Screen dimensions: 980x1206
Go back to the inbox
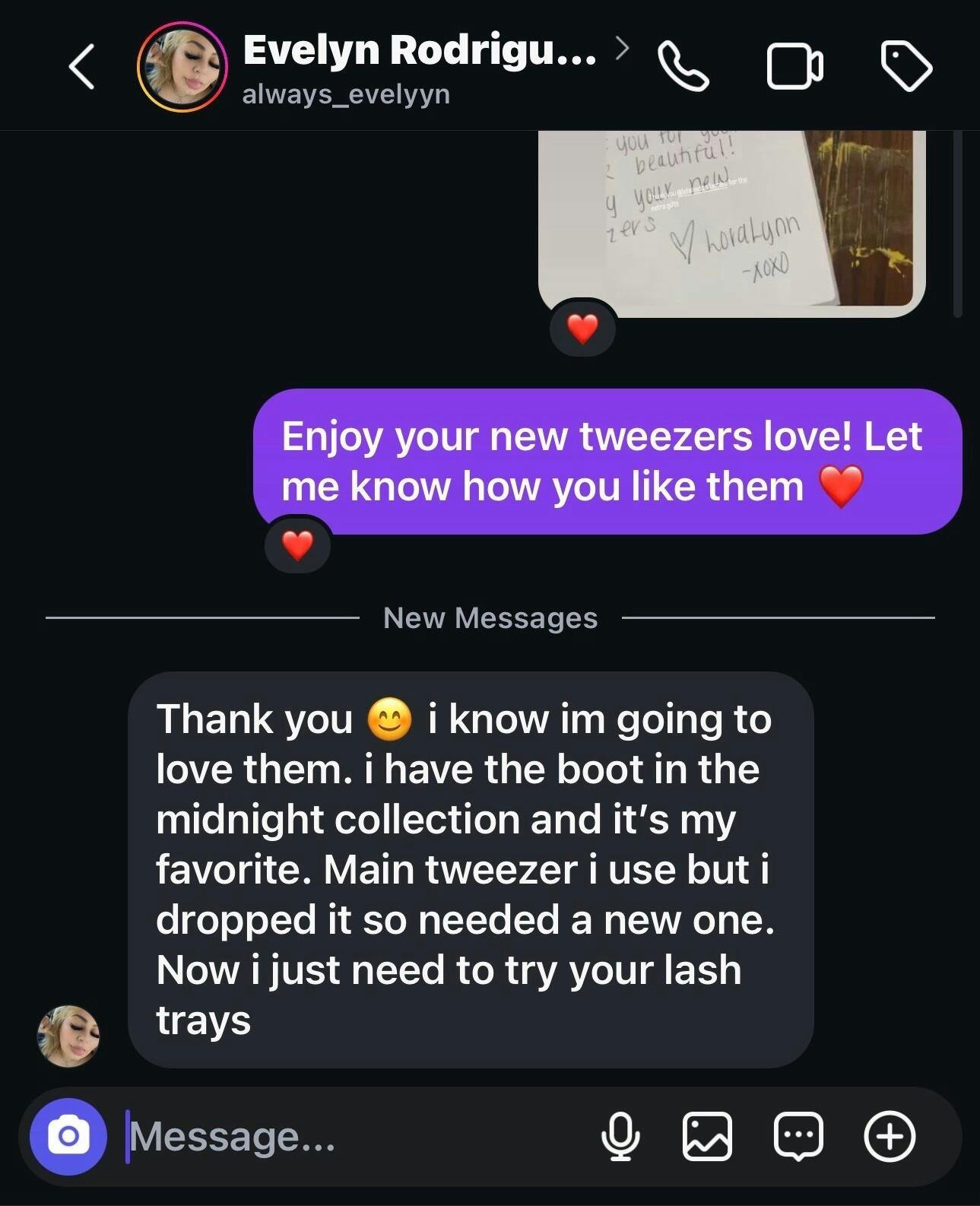coord(82,67)
